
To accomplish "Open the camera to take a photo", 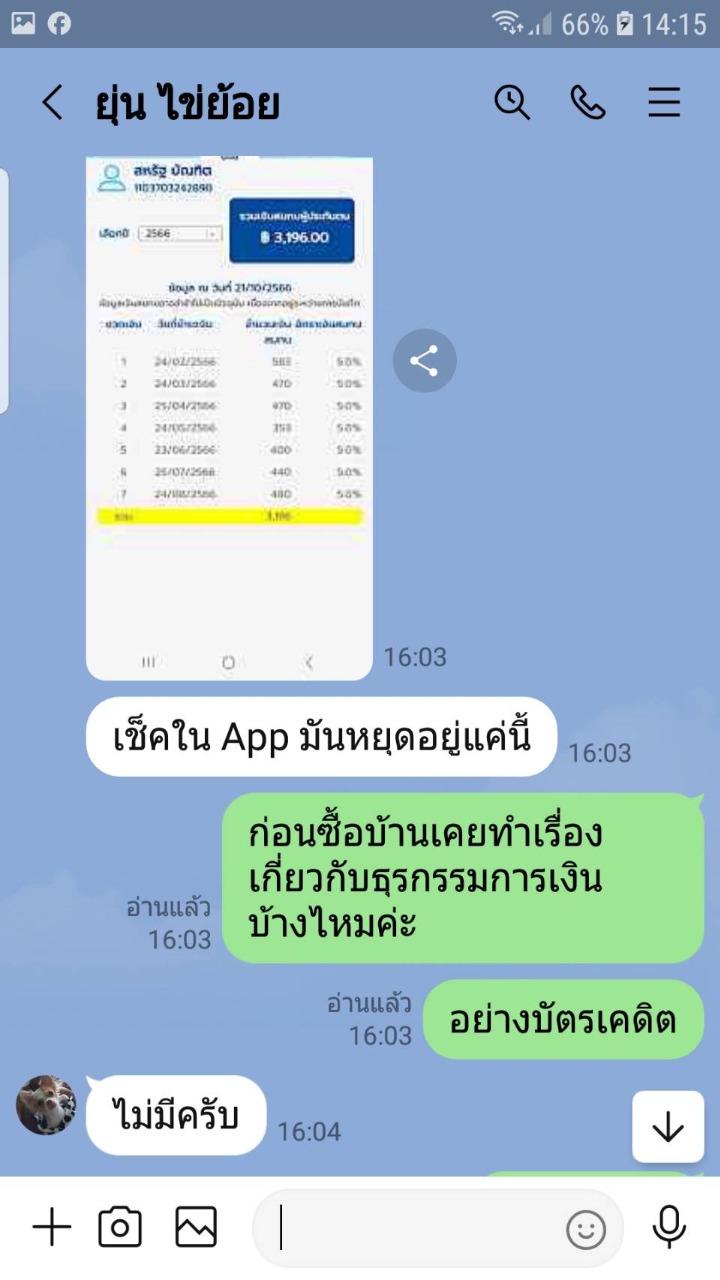I will tap(120, 1227).
